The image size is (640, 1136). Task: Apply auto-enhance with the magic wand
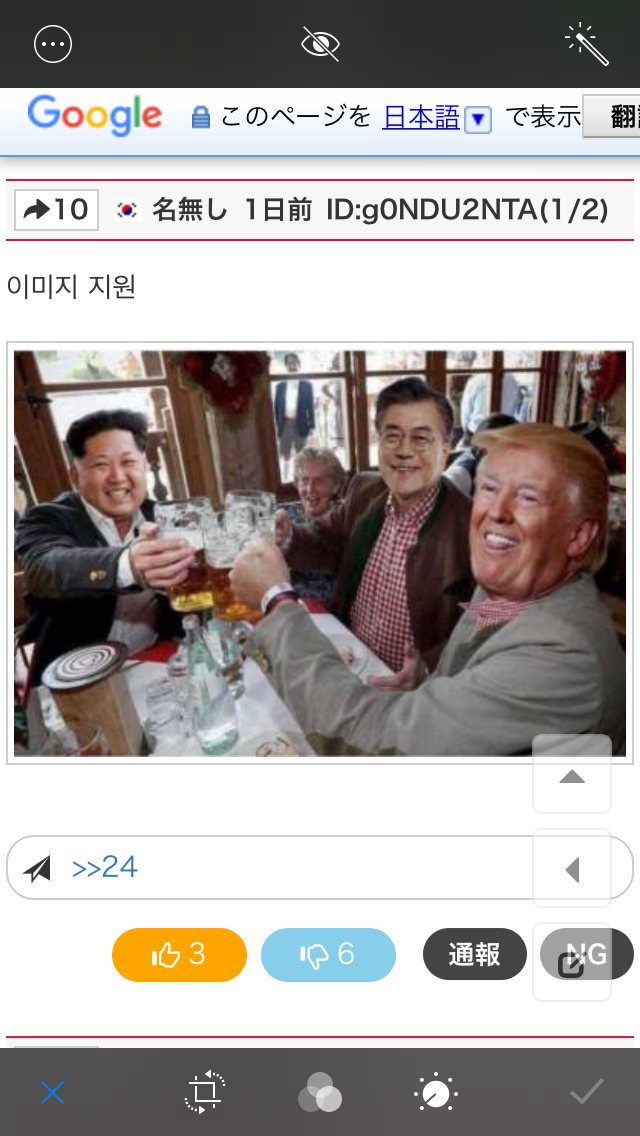point(587,44)
